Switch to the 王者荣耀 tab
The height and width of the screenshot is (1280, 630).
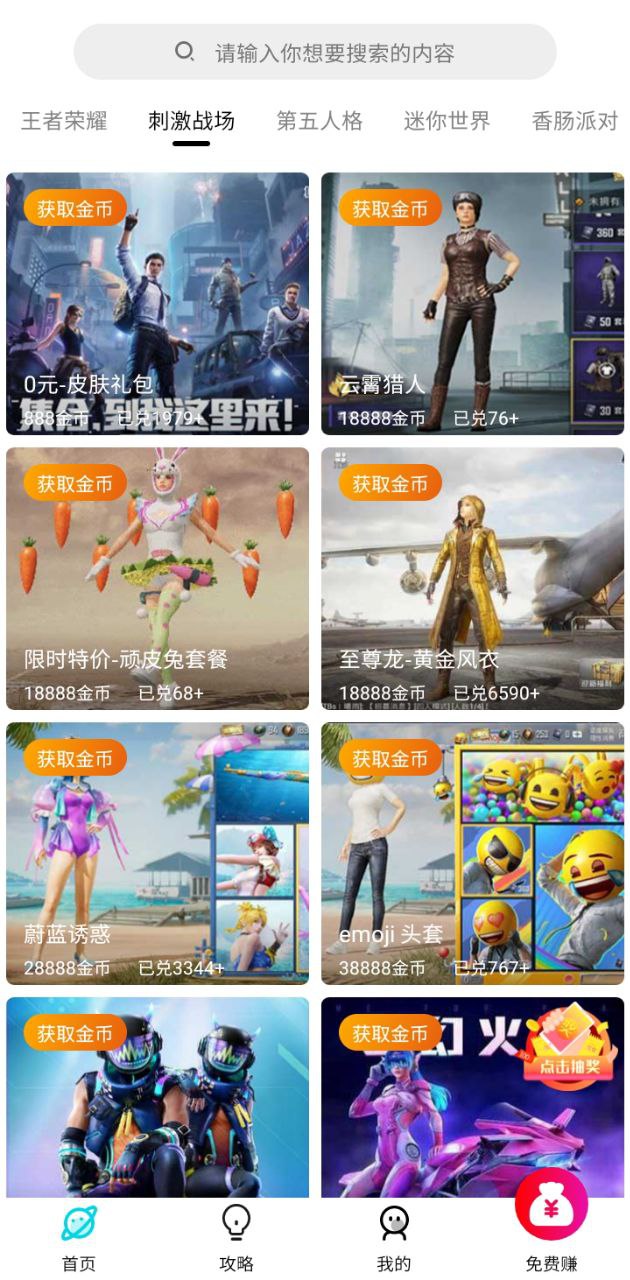pyautogui.click(x=64, y=122)
